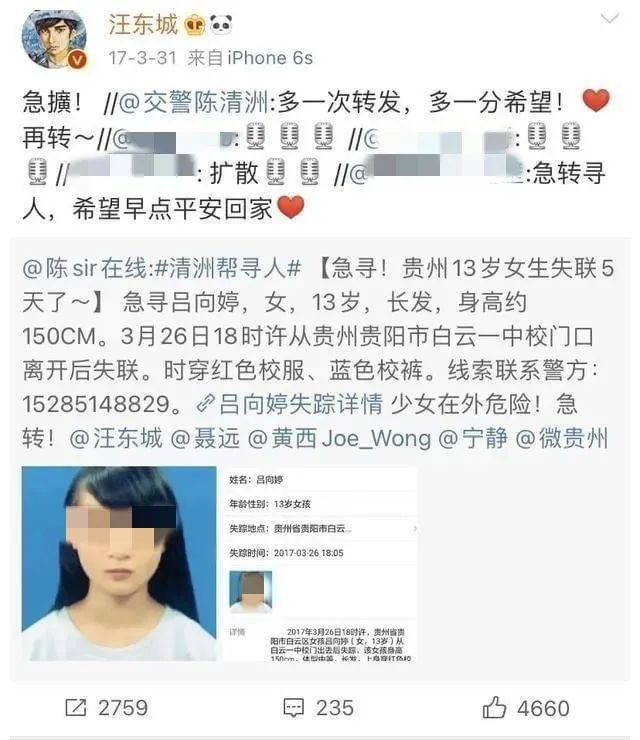Viewport: 640px width, 740px height.
Task: Open 汪东城's profile avatar
Action: 54,40
